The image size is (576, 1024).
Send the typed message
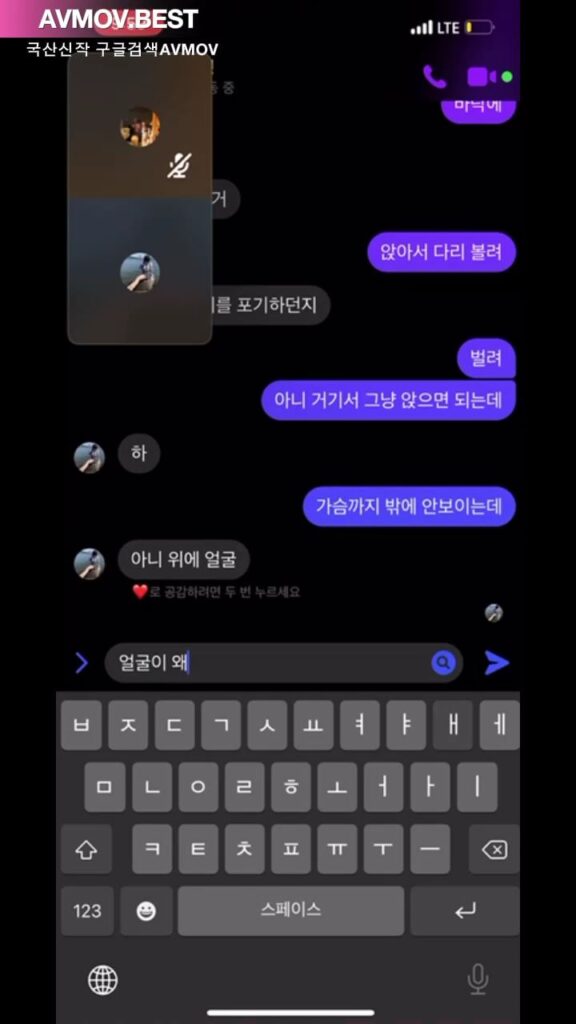click(496, 663)
